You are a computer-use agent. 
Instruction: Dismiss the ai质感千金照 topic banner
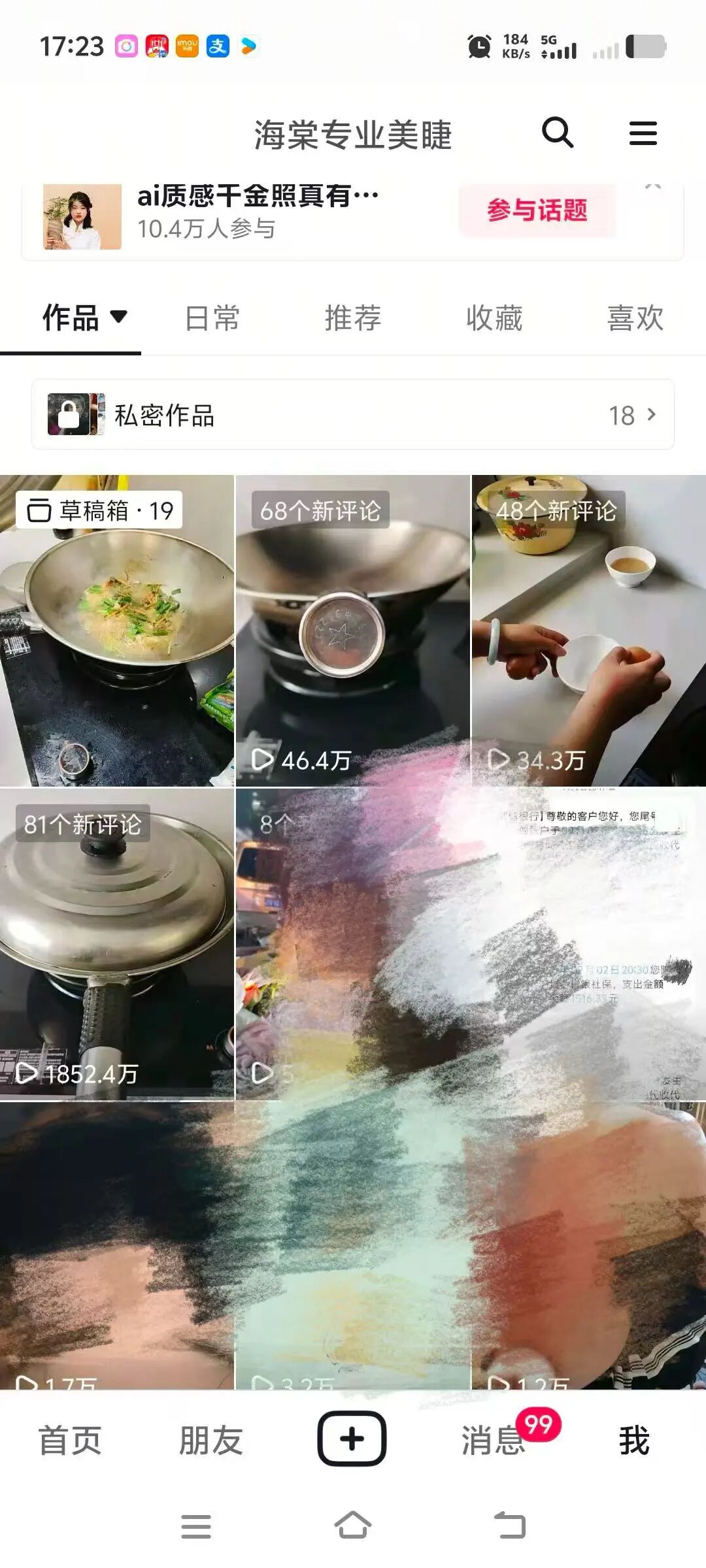click(652, 187)
